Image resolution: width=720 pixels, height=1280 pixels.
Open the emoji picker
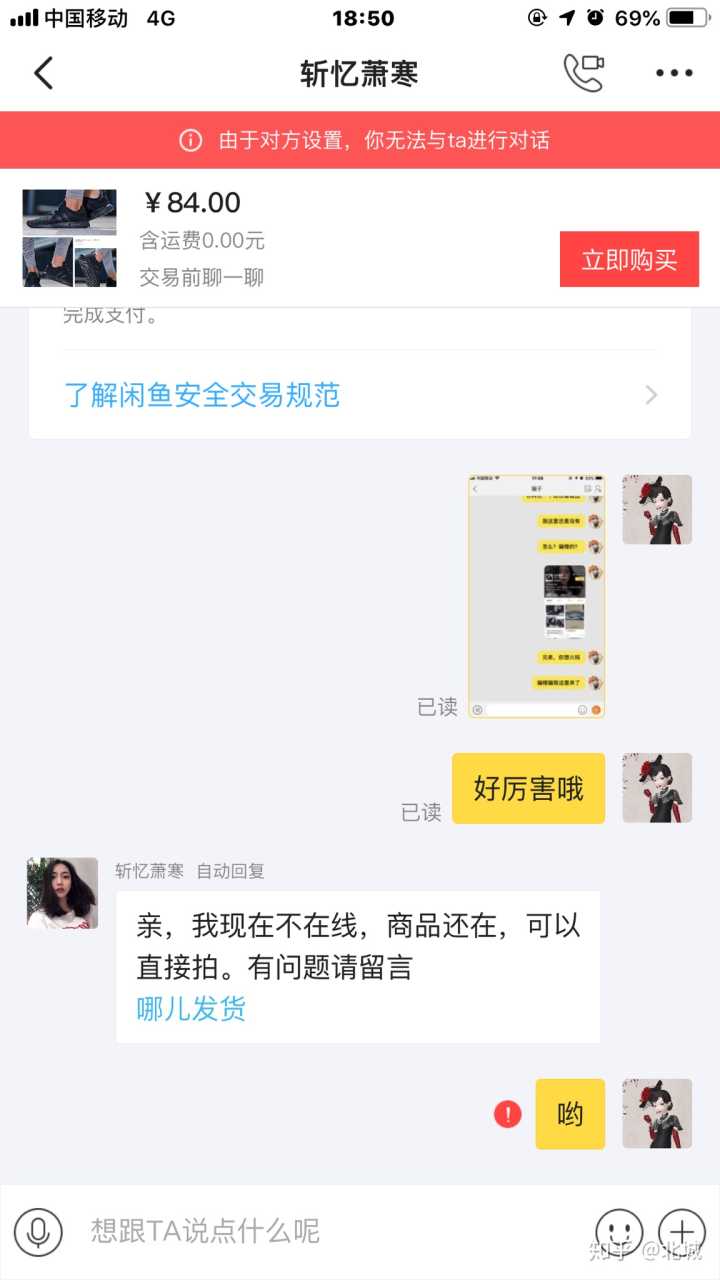tap(618, 1230)
